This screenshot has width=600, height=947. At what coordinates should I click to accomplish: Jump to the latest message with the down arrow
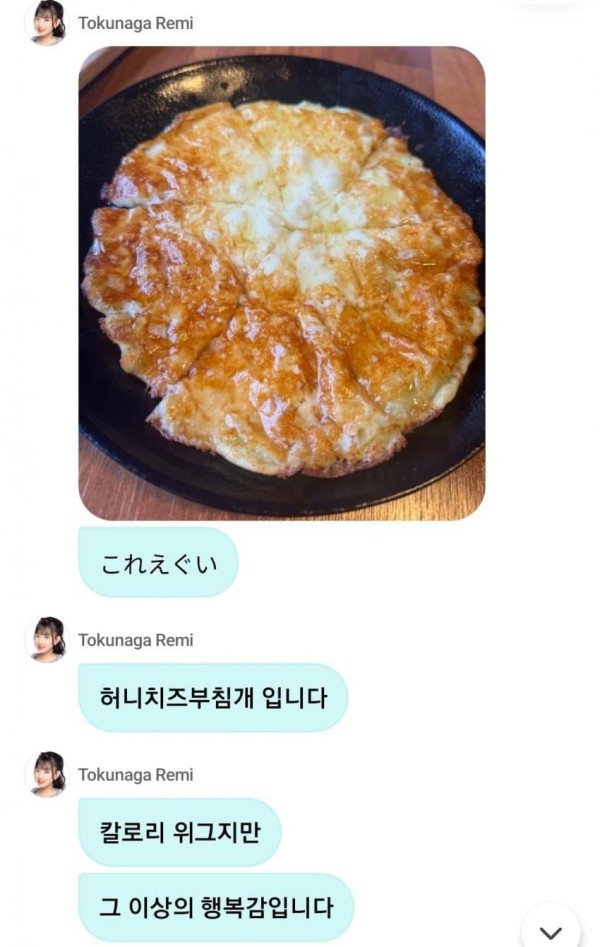[550, 930]
